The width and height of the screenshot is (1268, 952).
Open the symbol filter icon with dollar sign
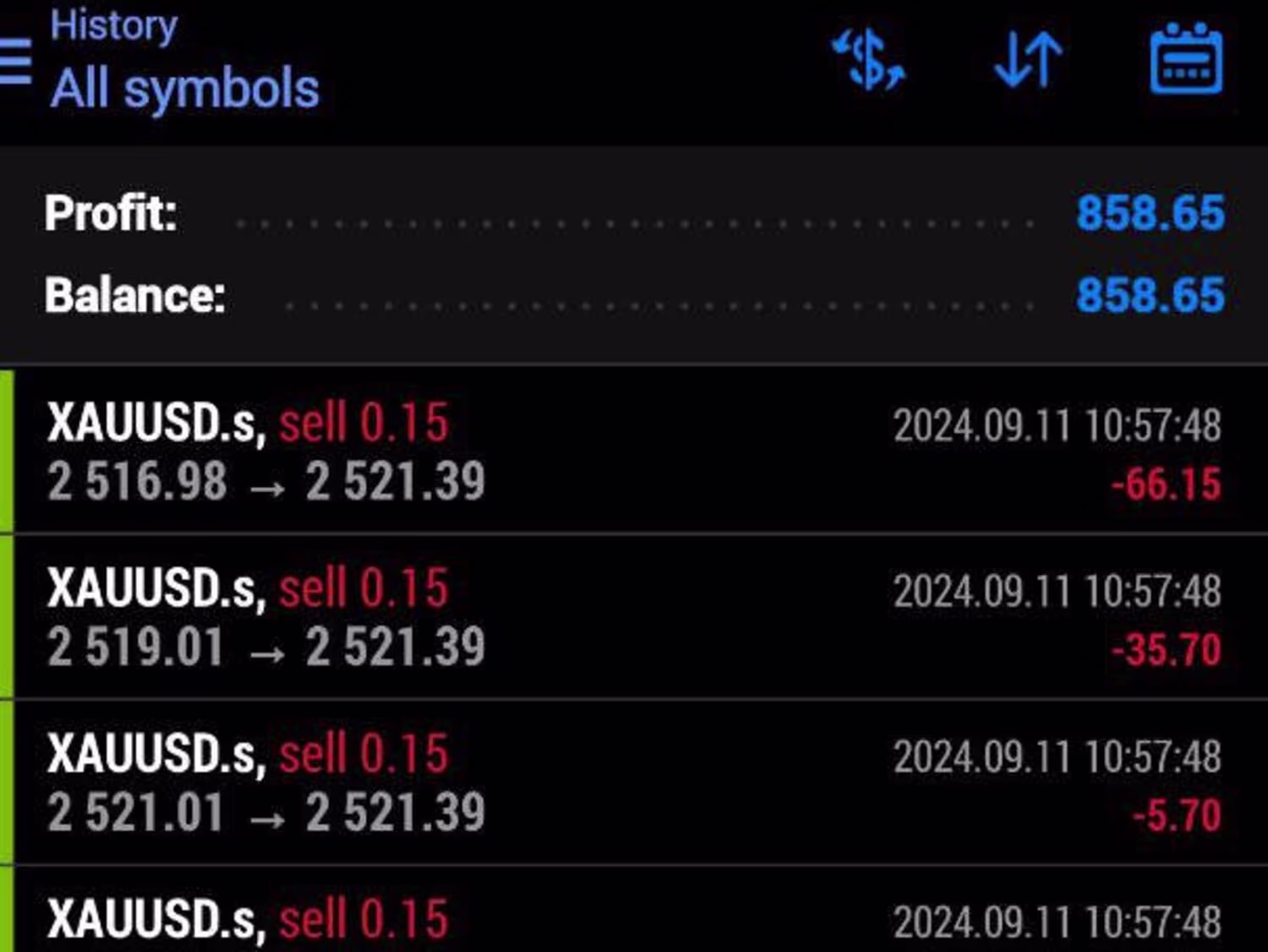[869, 60]
